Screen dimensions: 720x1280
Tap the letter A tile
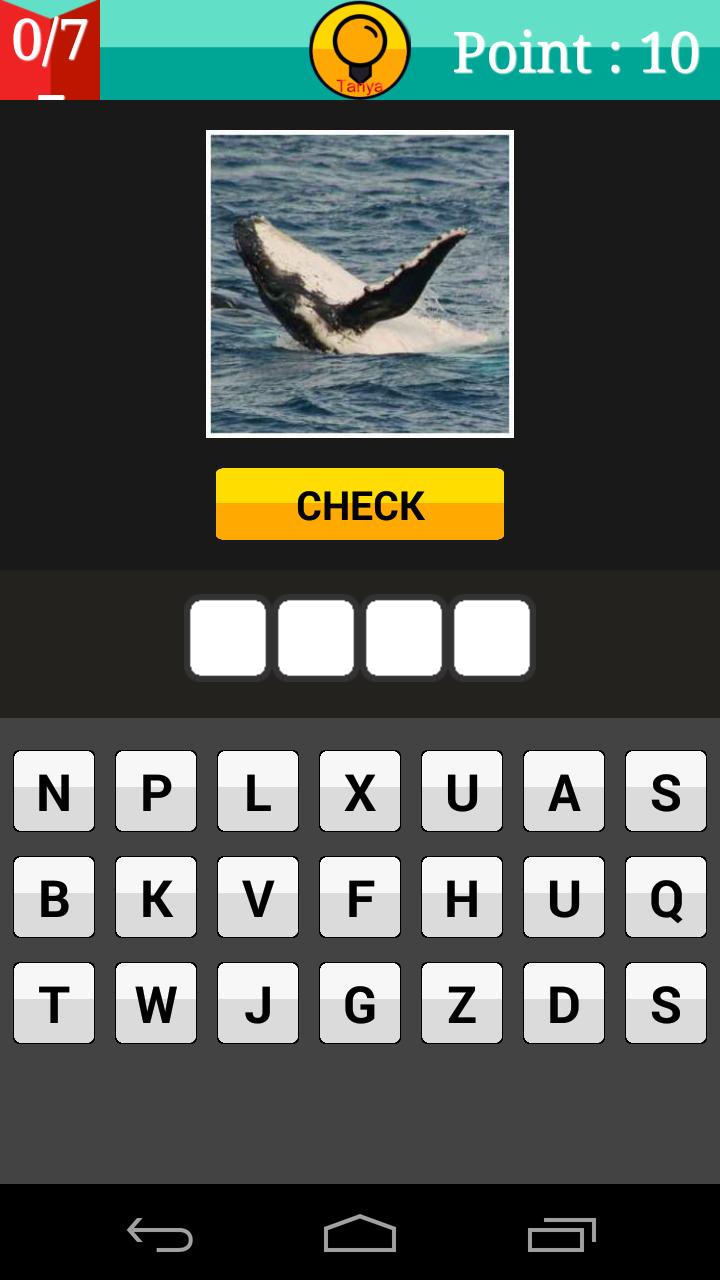[x=564, y=791]
